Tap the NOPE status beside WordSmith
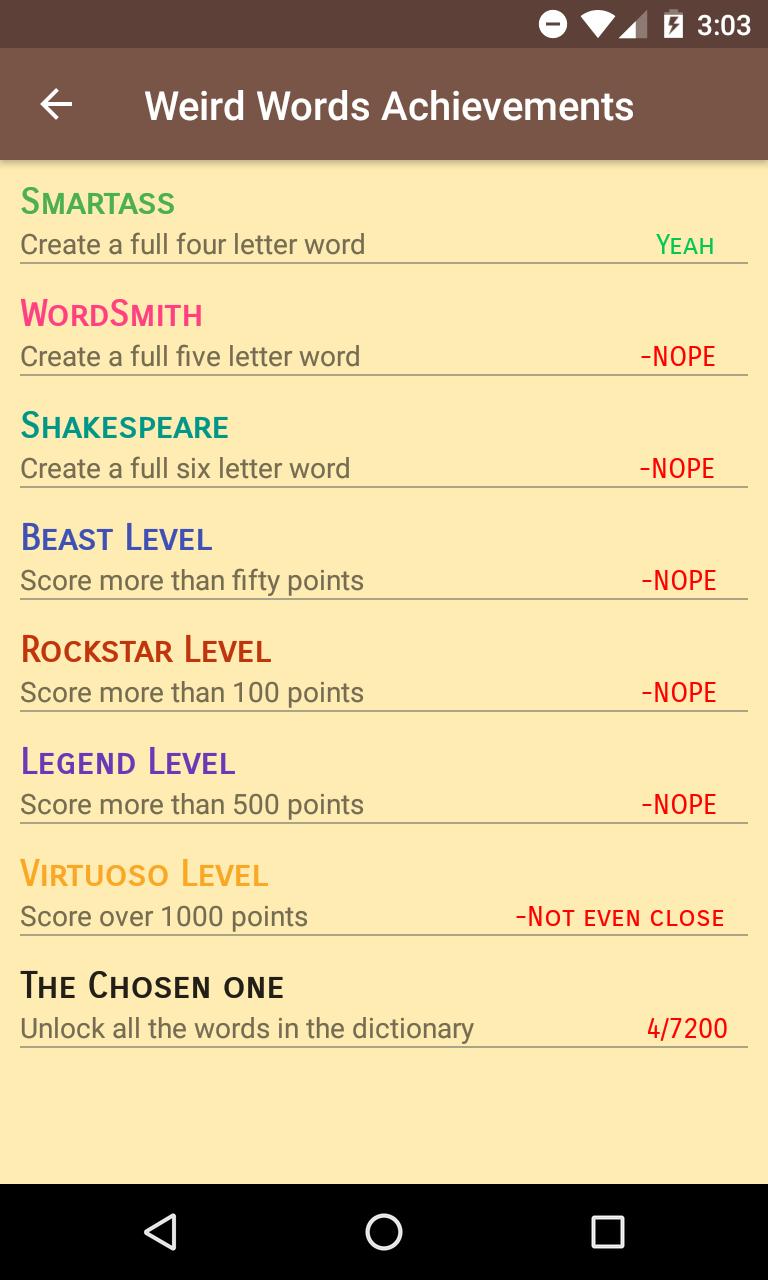 click(677, 356)
